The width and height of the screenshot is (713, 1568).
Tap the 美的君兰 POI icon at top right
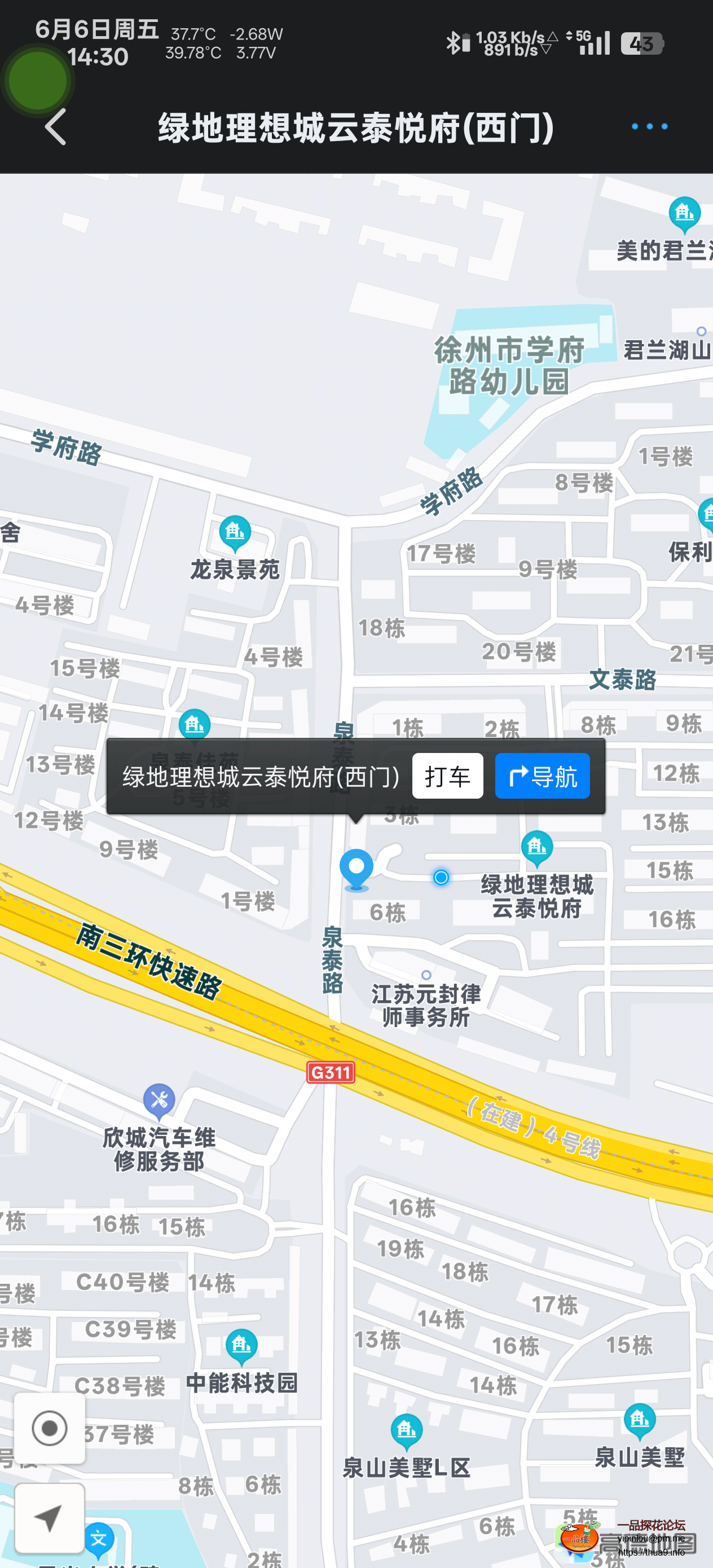click(x=684, y=213)
